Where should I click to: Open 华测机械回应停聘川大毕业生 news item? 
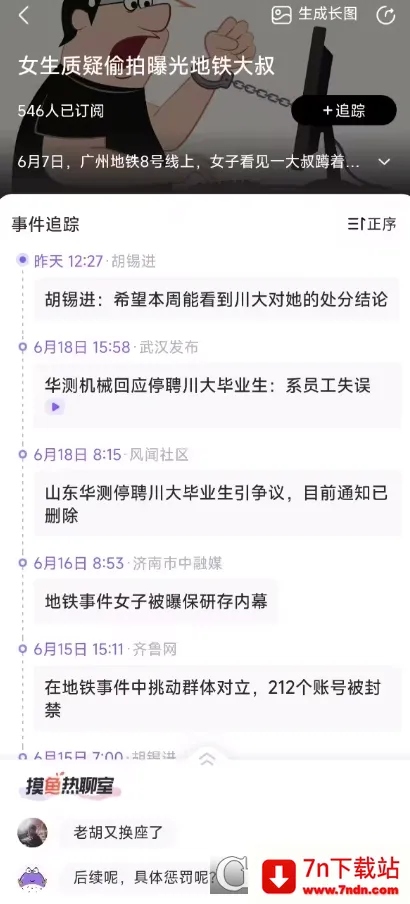pyautogui.click(x=216, y=395)
